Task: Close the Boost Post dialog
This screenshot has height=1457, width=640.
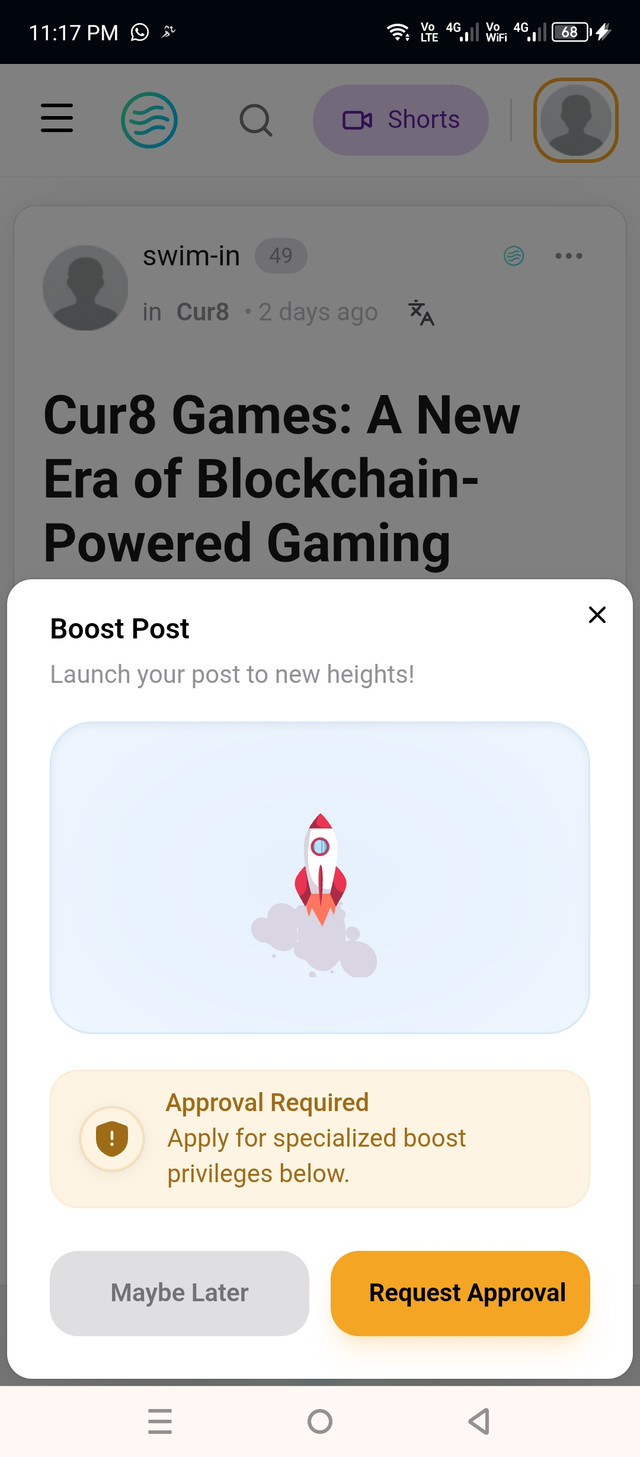Action: [x=597, y=615]
